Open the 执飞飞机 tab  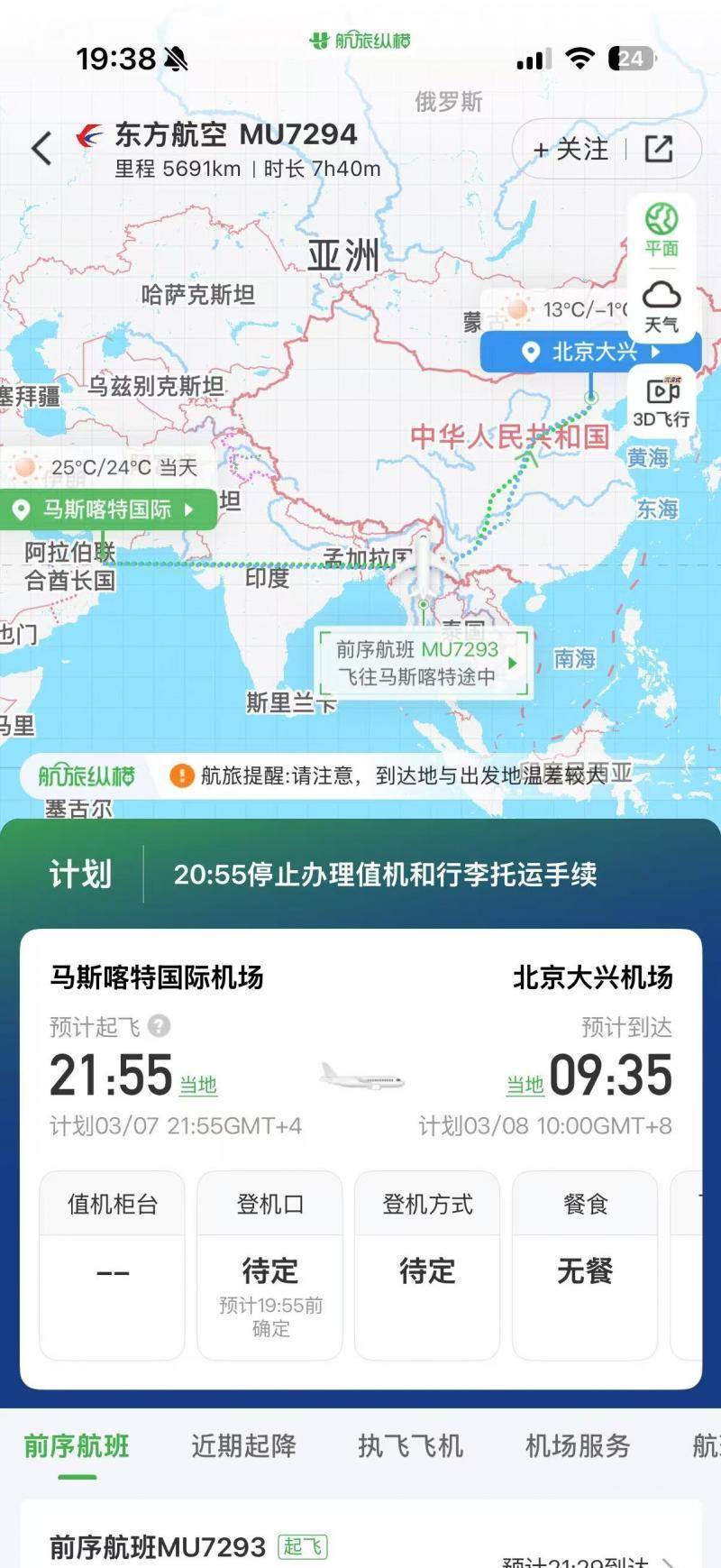pyautogui.click(x=410, y=1446)
